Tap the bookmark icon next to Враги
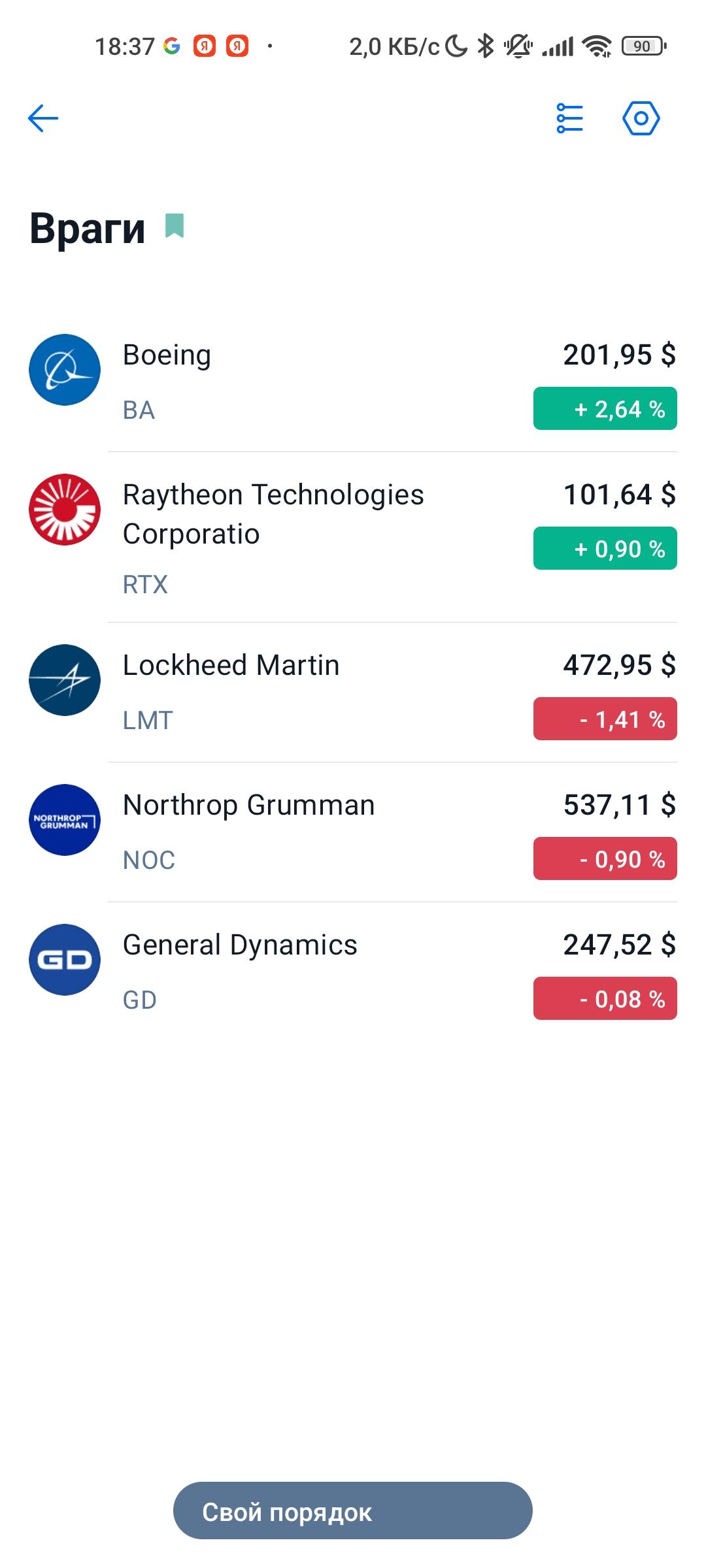Image resolution: width=706 pixels, height=1568 pixels. tap(175, 226)
